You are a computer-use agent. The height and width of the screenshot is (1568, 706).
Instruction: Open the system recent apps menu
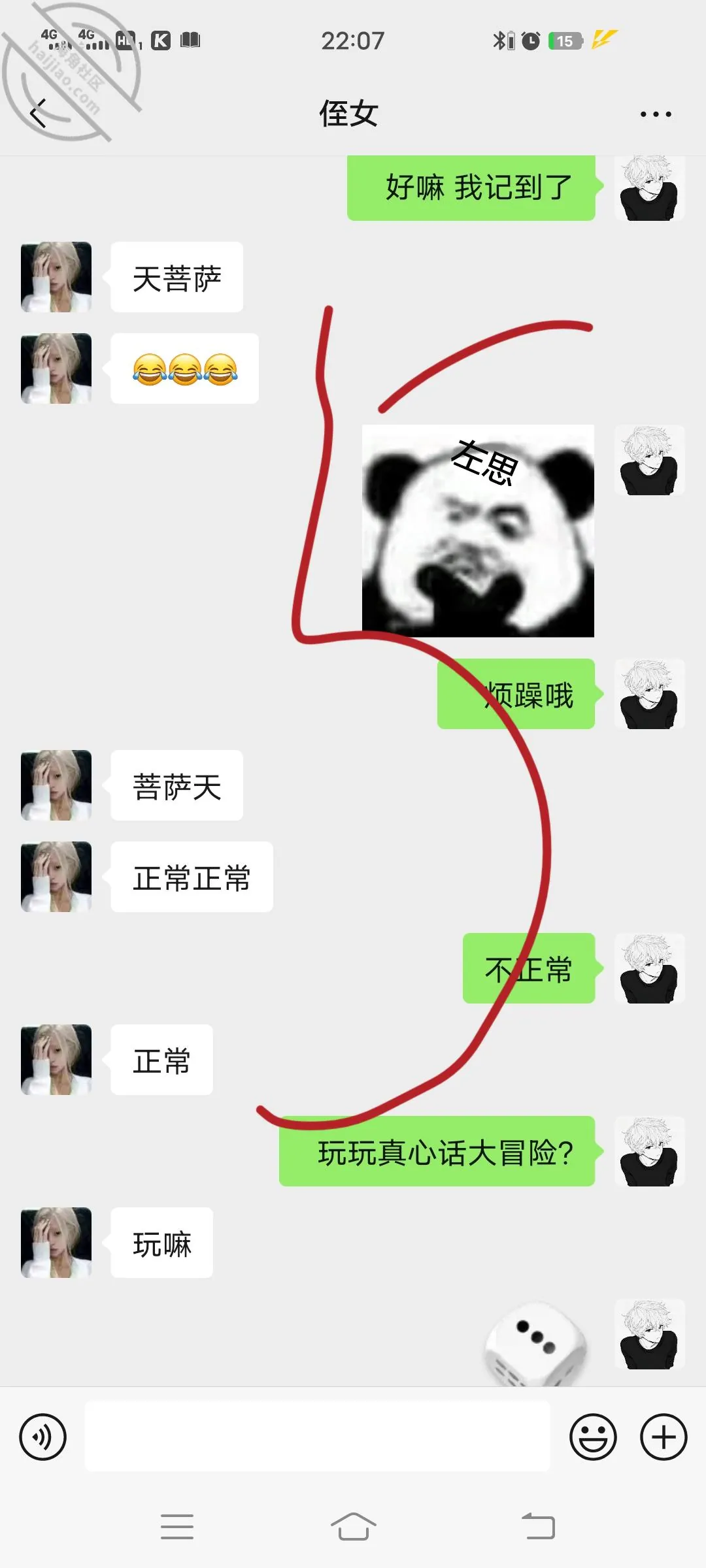[176, 1527]
